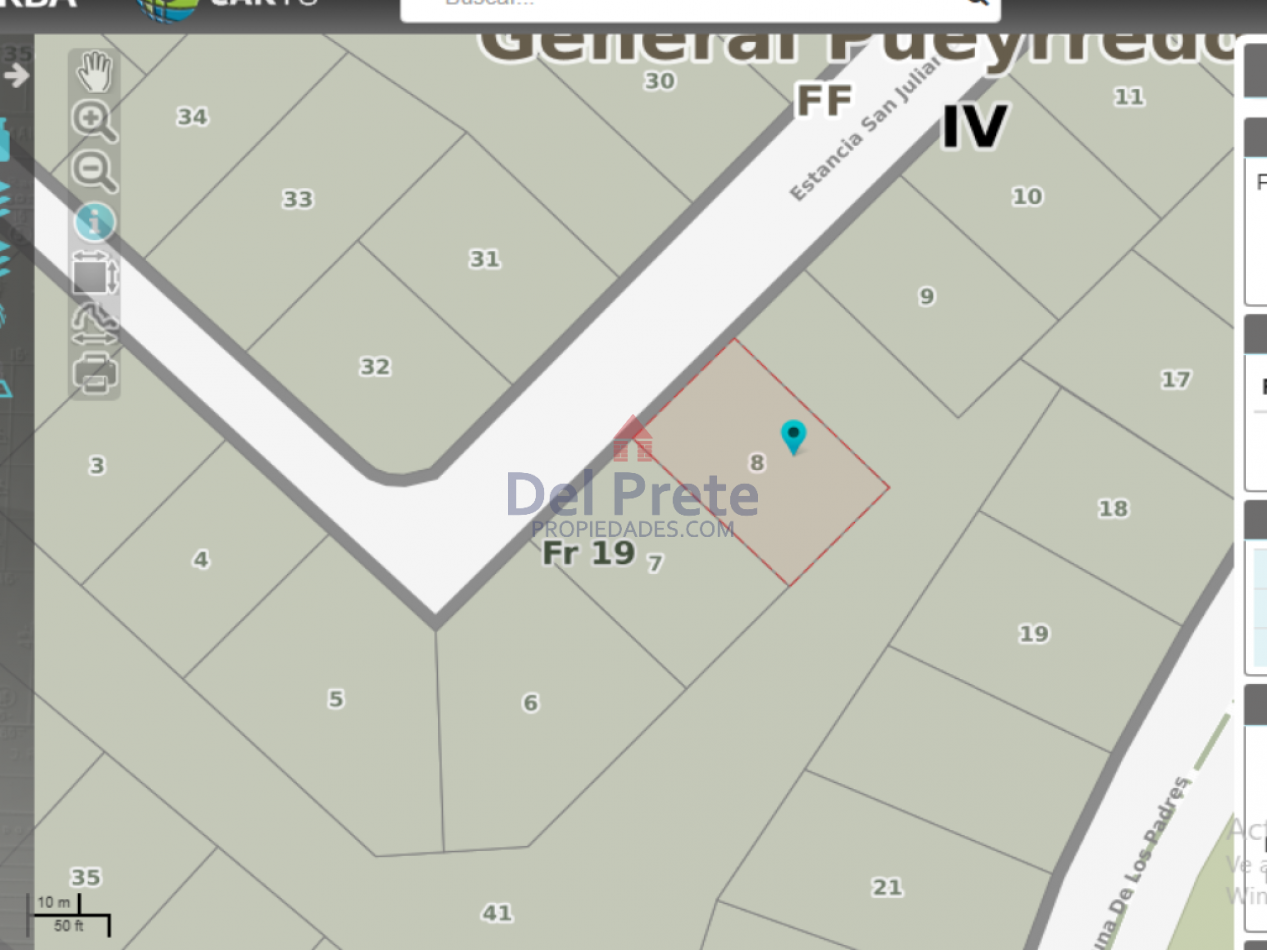Choose the distance measurement tool

(95, 325)
